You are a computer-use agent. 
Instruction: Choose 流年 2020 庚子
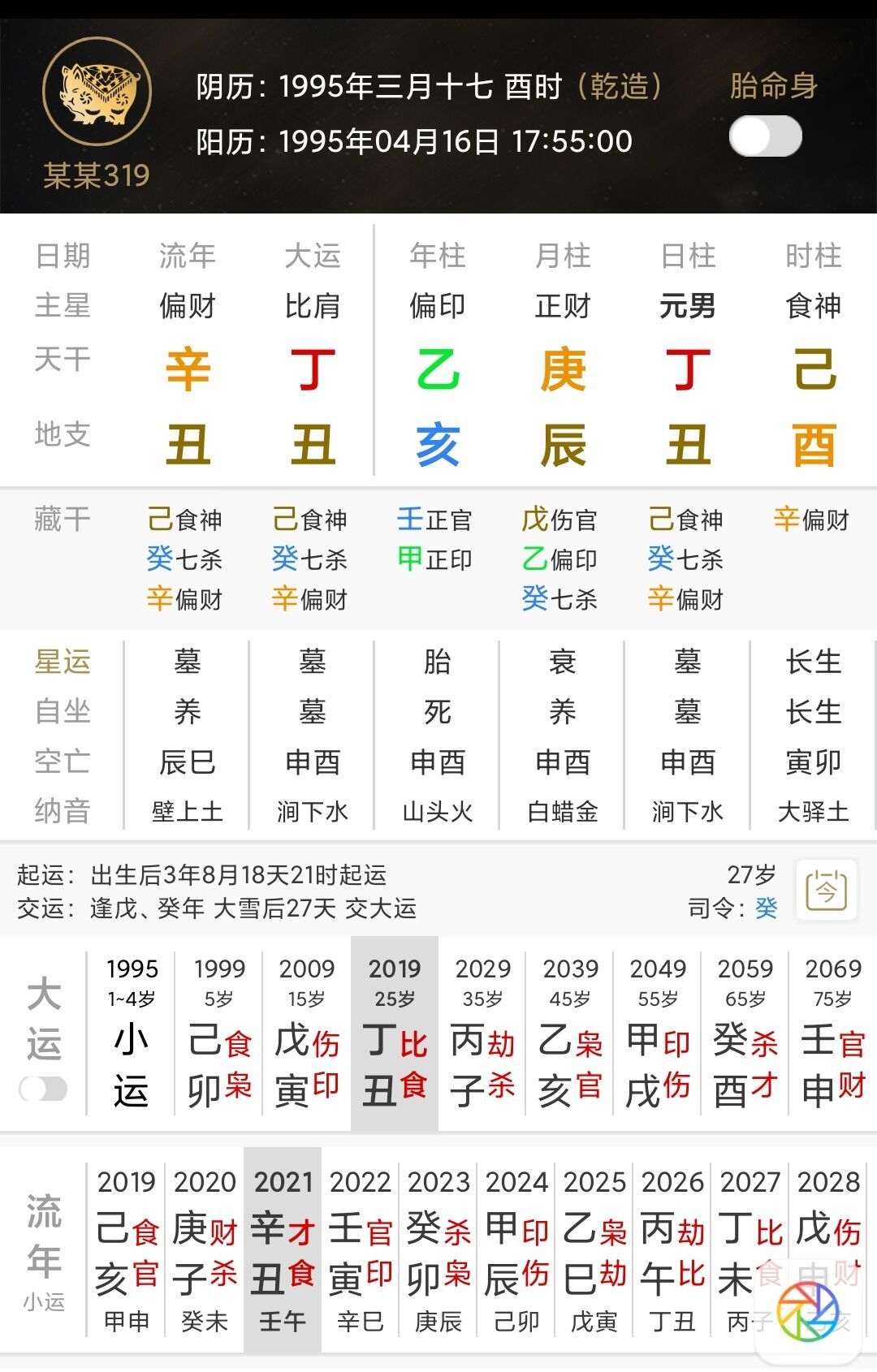(205, 1250)
